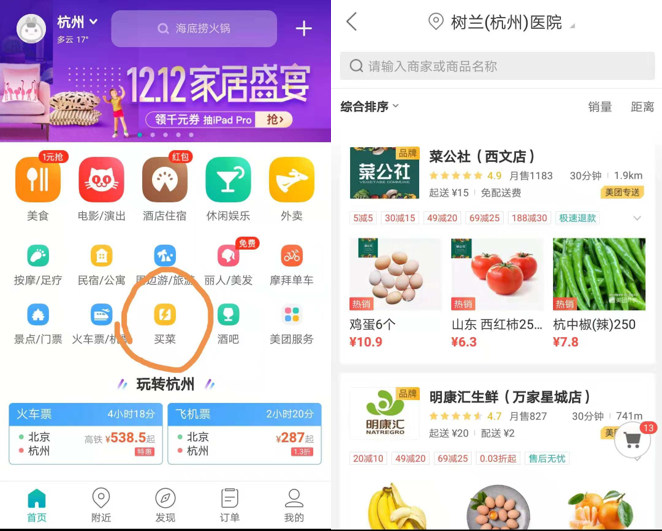Go to the 我的 profile tab
The width and height of the screenshot is (662, 531).
[x=293, y=505]
